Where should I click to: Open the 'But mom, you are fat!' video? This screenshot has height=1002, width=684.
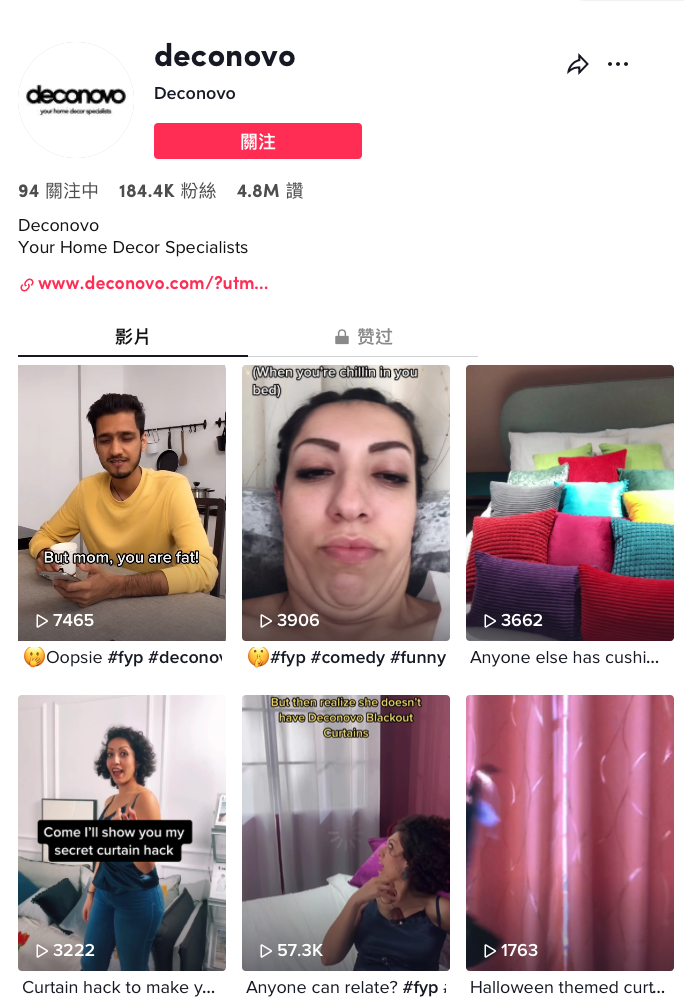[122, 502]
